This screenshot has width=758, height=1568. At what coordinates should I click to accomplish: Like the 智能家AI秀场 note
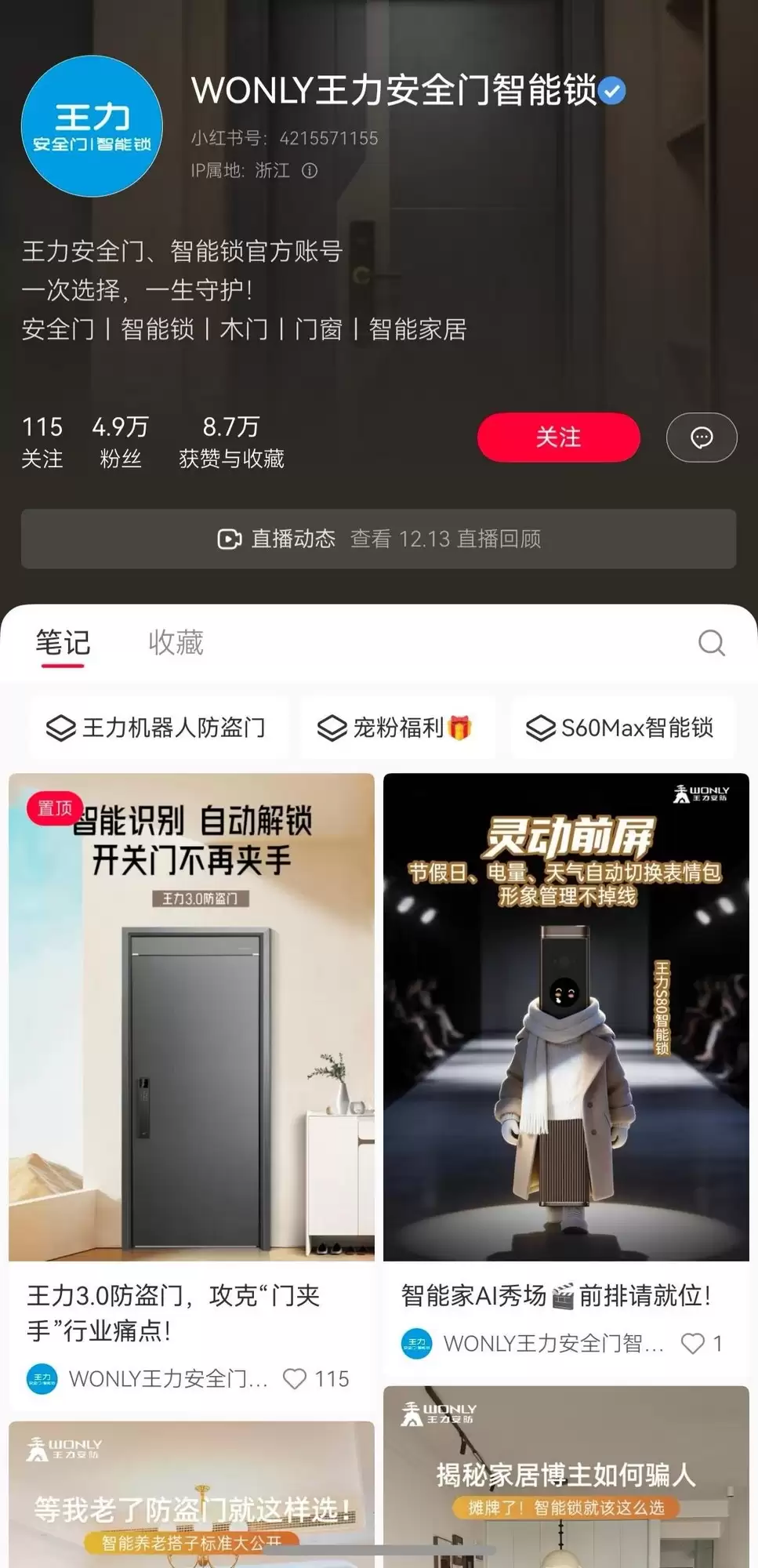pyautogui.click(x=693, y=1344)
